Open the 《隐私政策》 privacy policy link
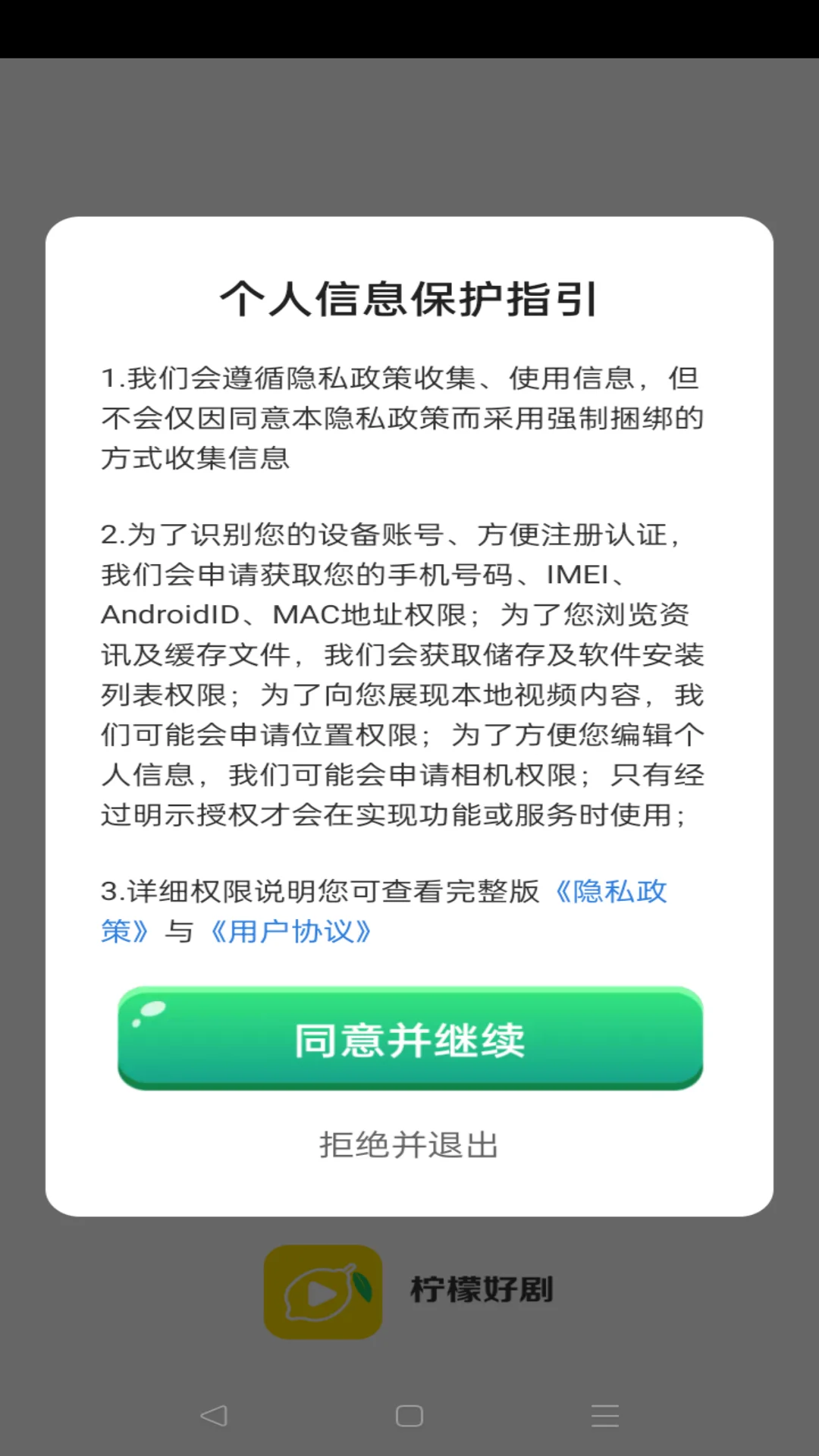The image size is (819, 1456). click(610, 893)
